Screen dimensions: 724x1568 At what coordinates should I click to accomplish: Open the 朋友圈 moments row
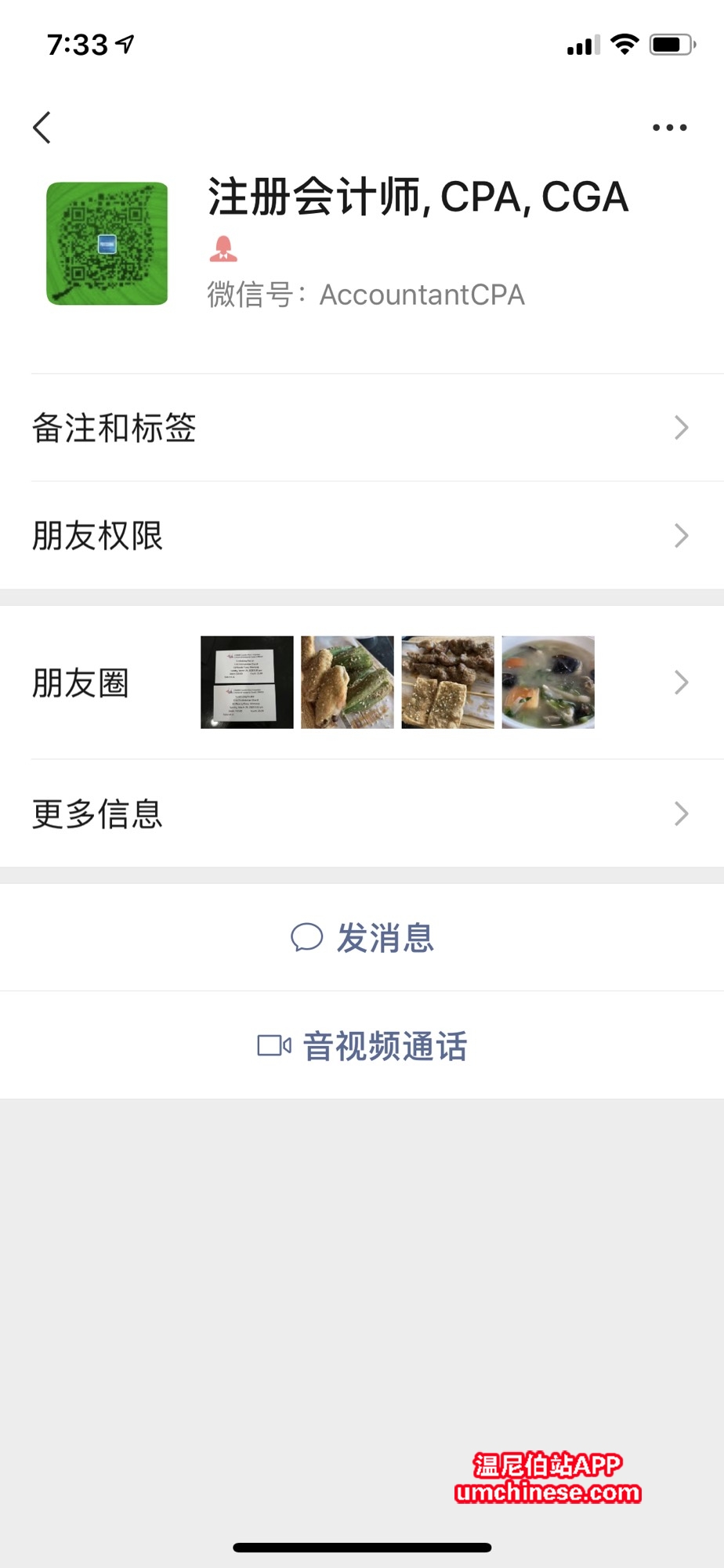click(x=362, y=683)
